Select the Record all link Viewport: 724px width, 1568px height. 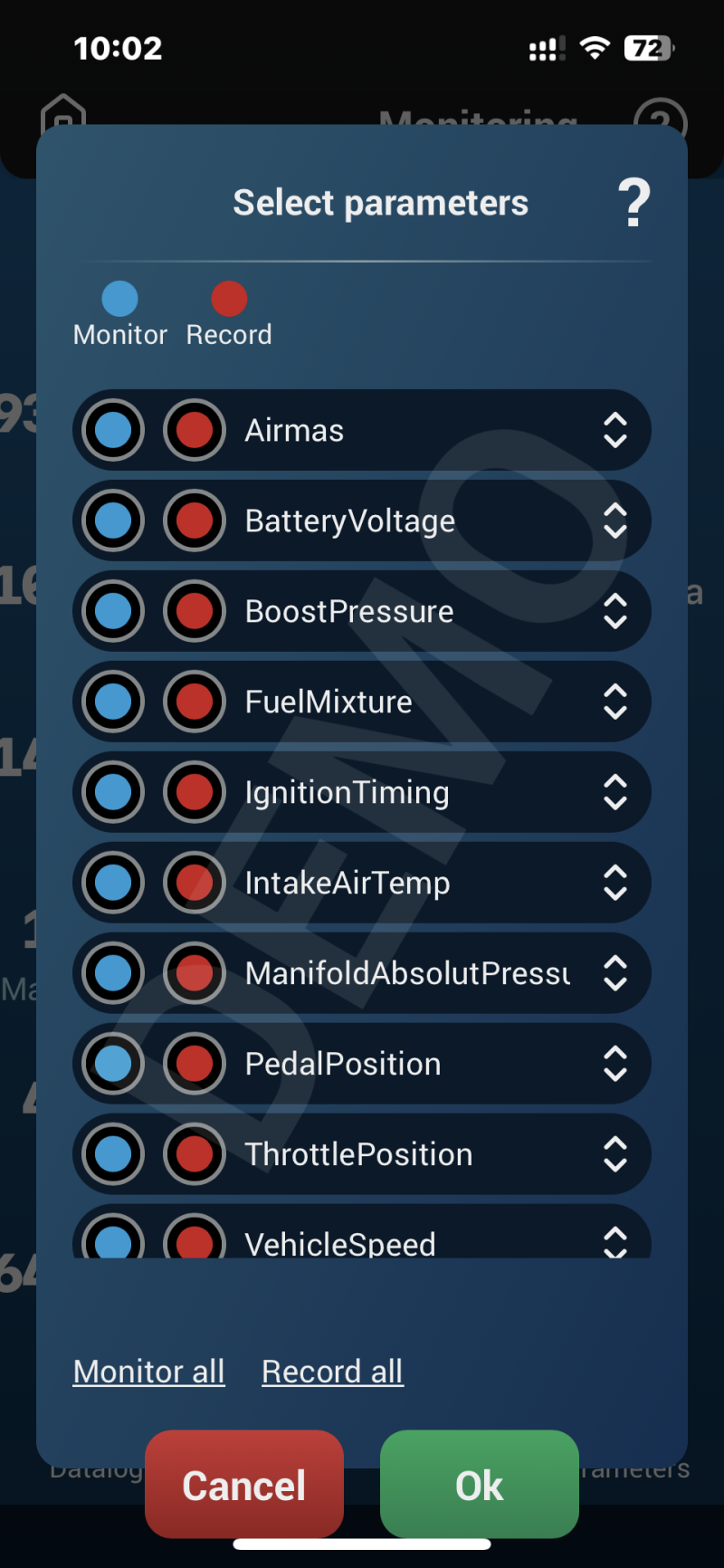pyautogui.click(x=332, y=1372)
